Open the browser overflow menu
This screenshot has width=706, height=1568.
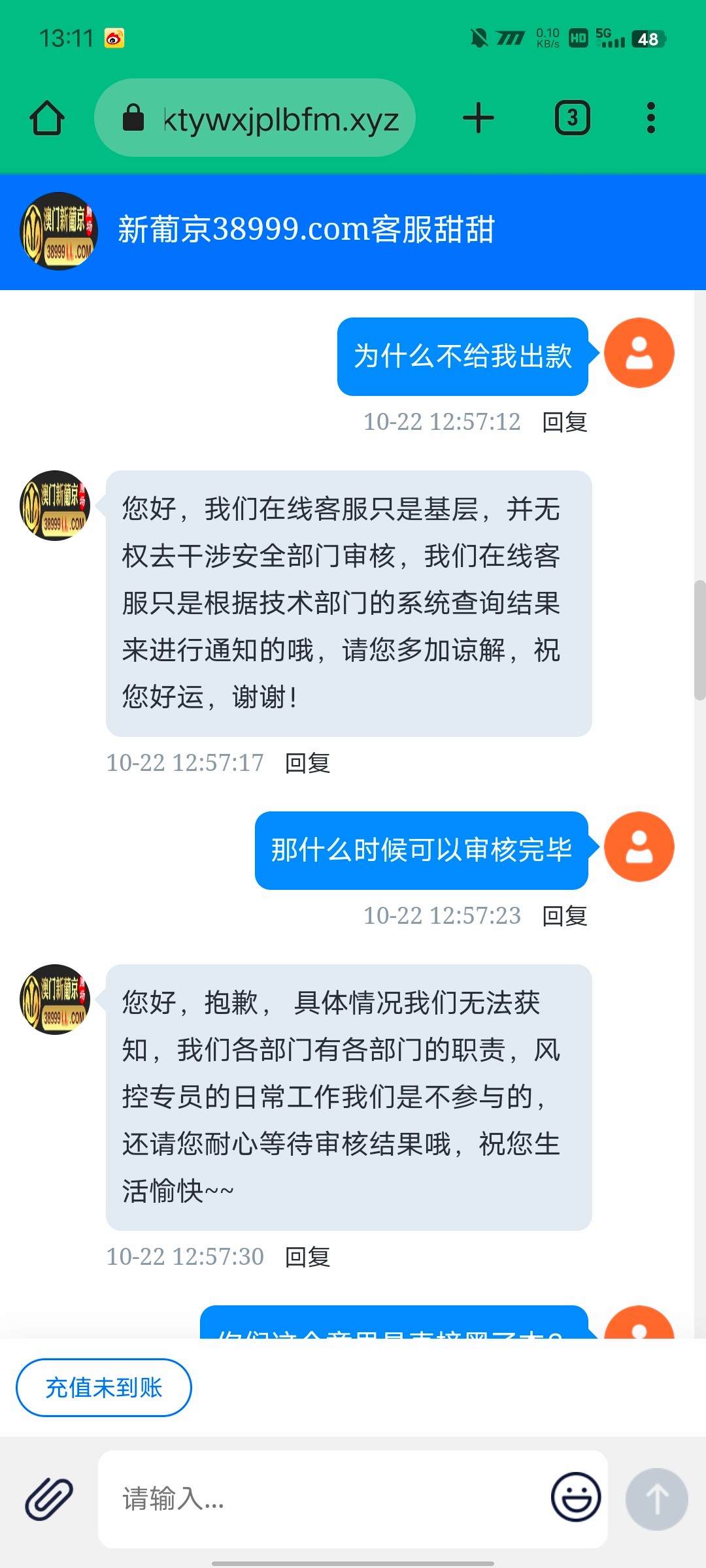(650, 118)
